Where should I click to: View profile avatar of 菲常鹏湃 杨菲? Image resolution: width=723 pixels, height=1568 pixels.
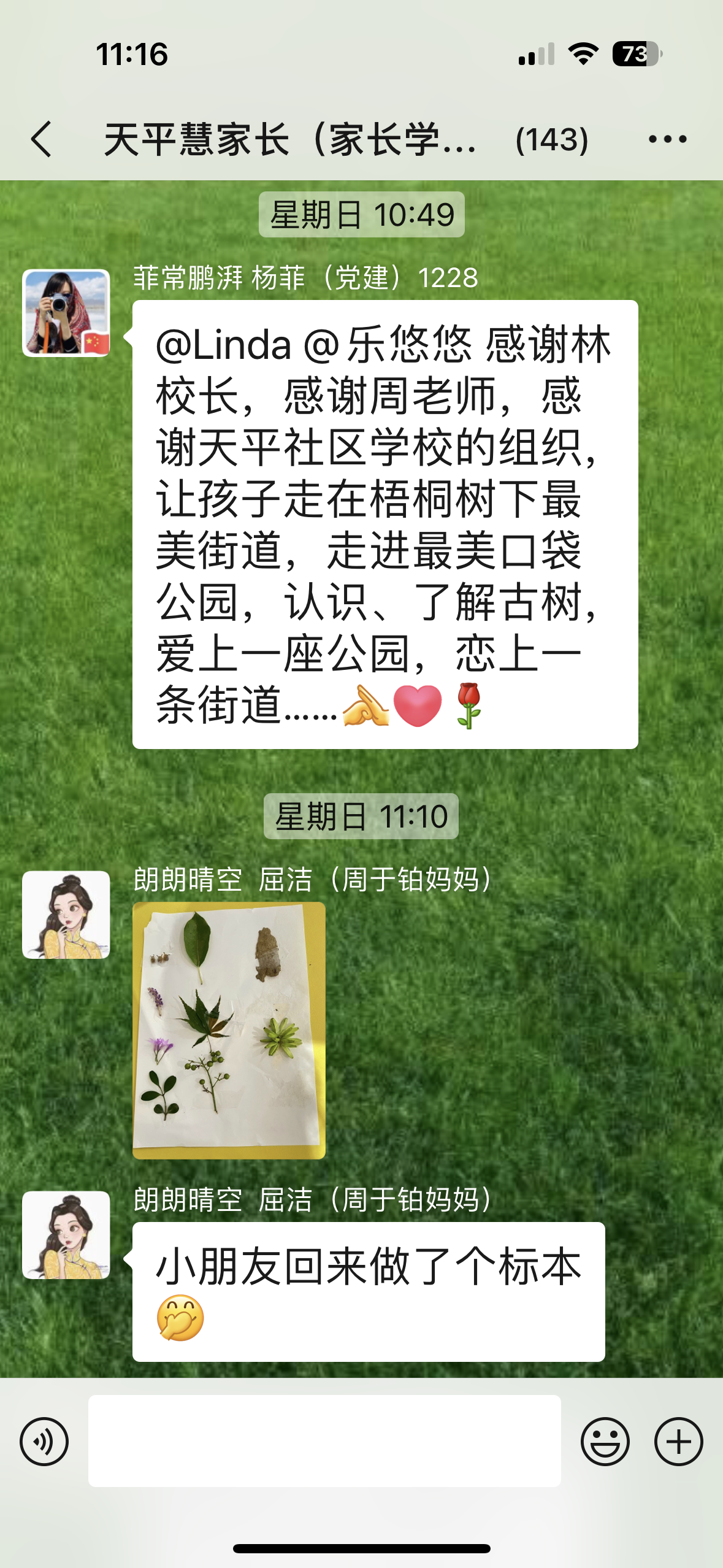pos(66,313)
